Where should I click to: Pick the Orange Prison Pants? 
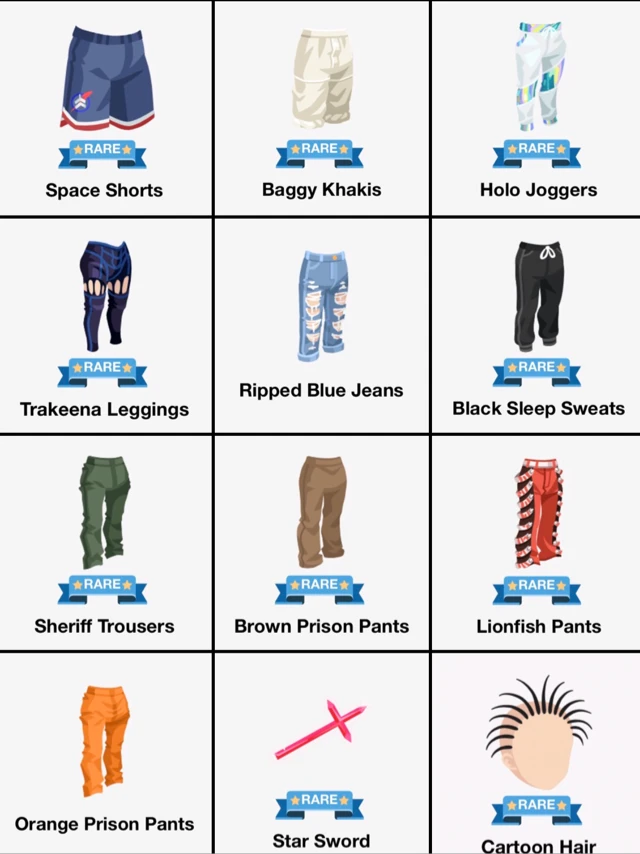click(x=105, y=755)
